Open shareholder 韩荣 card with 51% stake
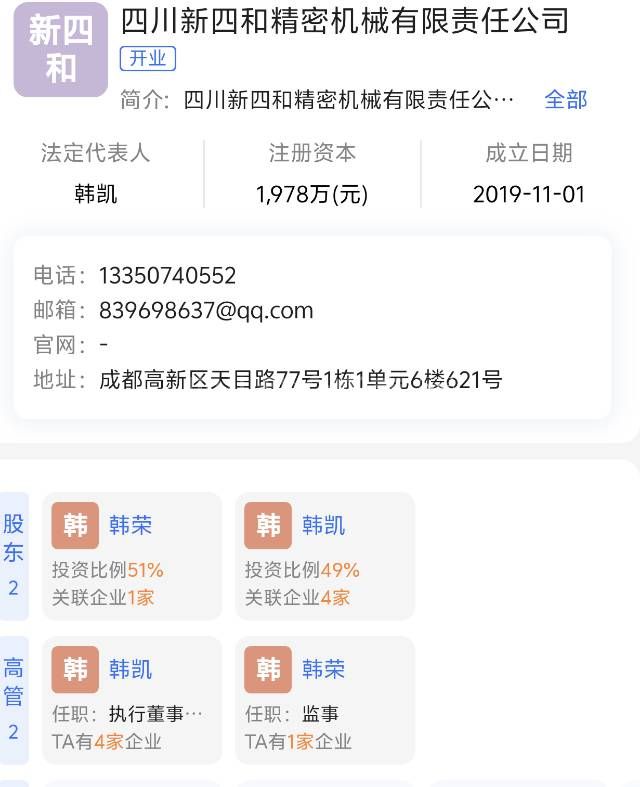The width and height of the screenshot is (640, 787). [131, 556]
